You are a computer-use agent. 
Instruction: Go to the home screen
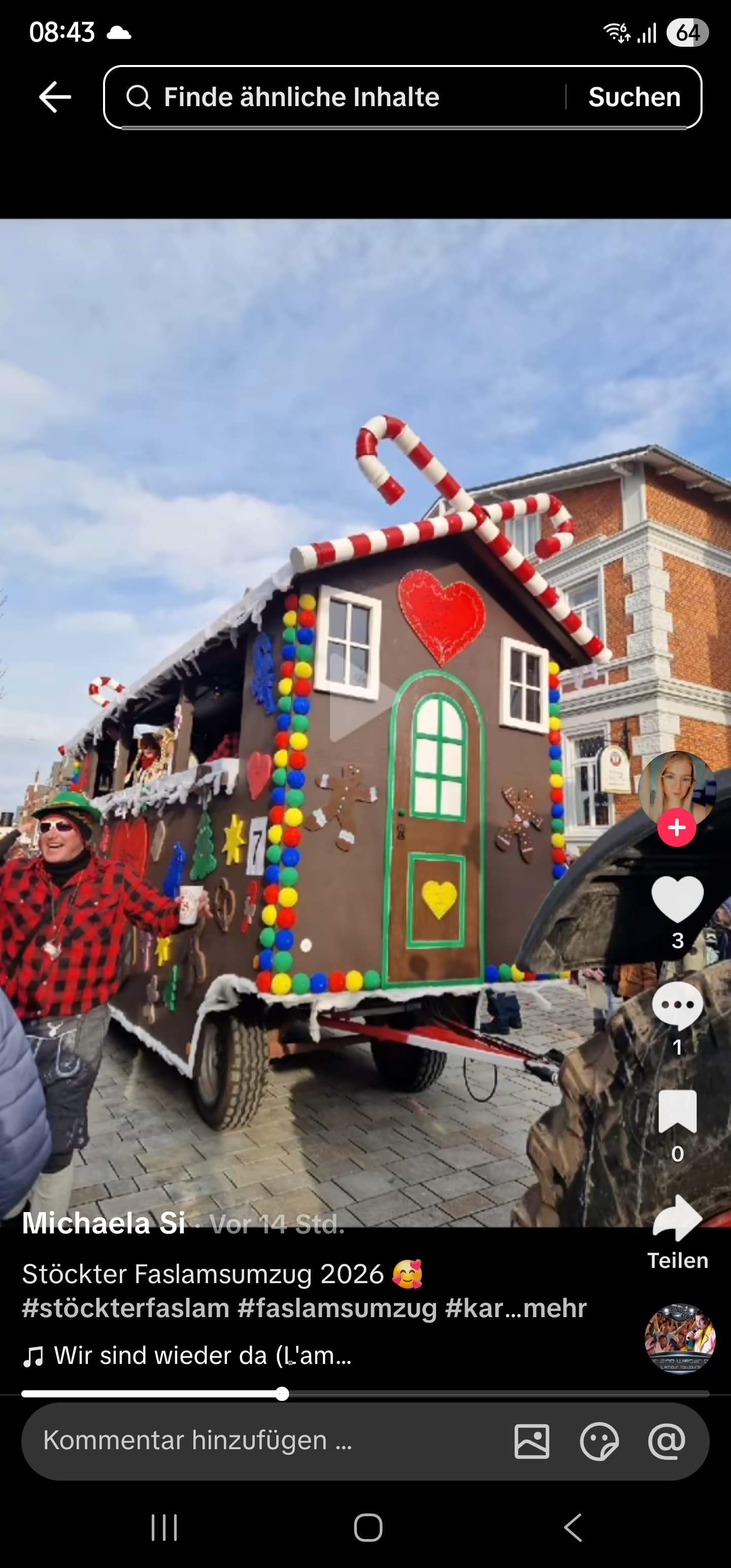368,1527
